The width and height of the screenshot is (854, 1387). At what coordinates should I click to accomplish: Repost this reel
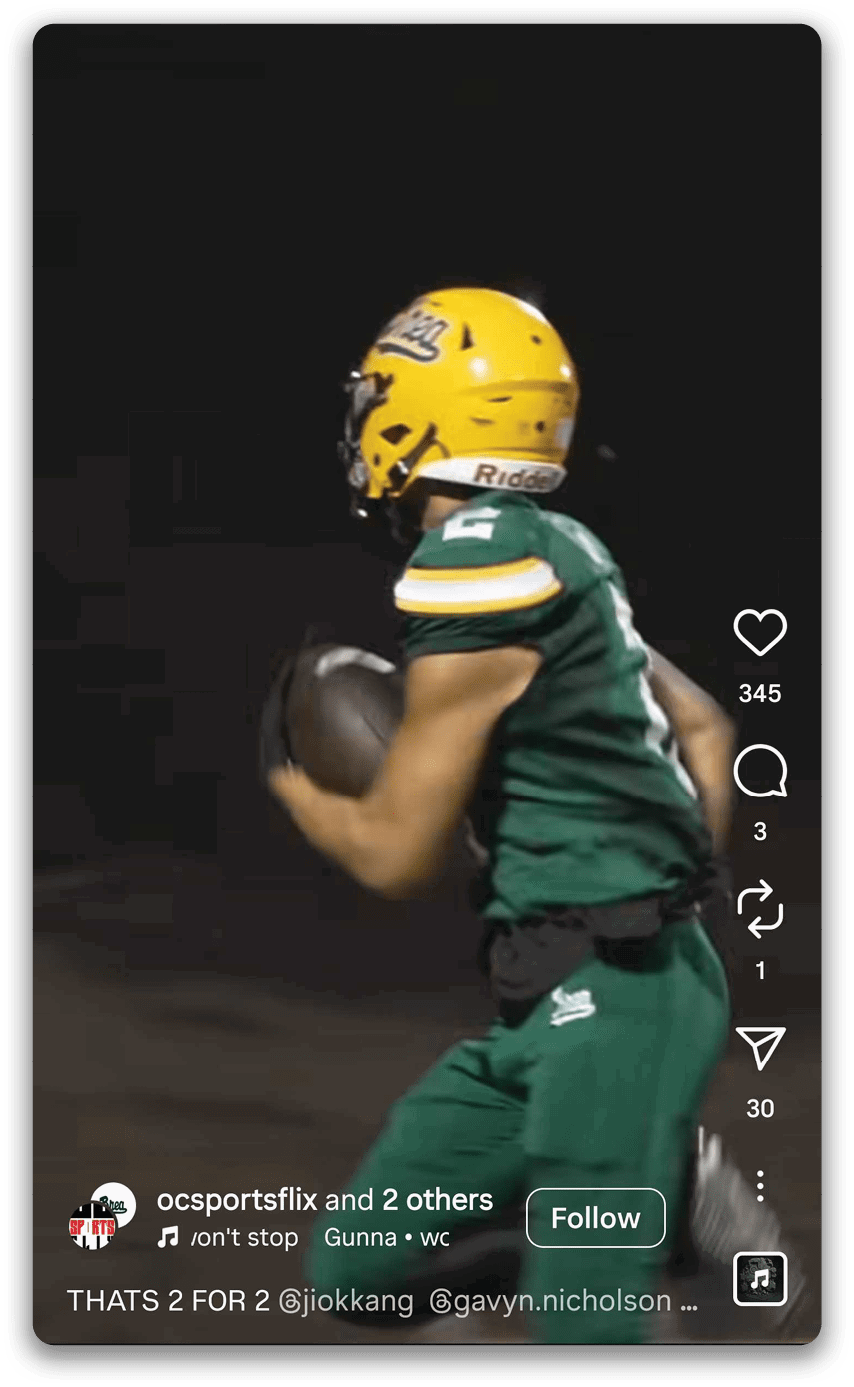pyautogui.click(x=760, y=909)
